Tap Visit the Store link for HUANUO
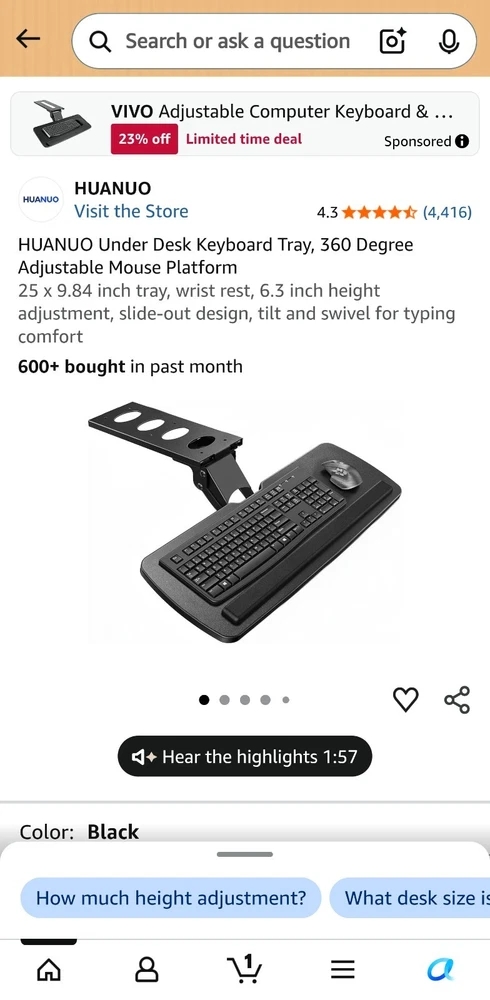The image size is (490, 1000). pos(131,211)
